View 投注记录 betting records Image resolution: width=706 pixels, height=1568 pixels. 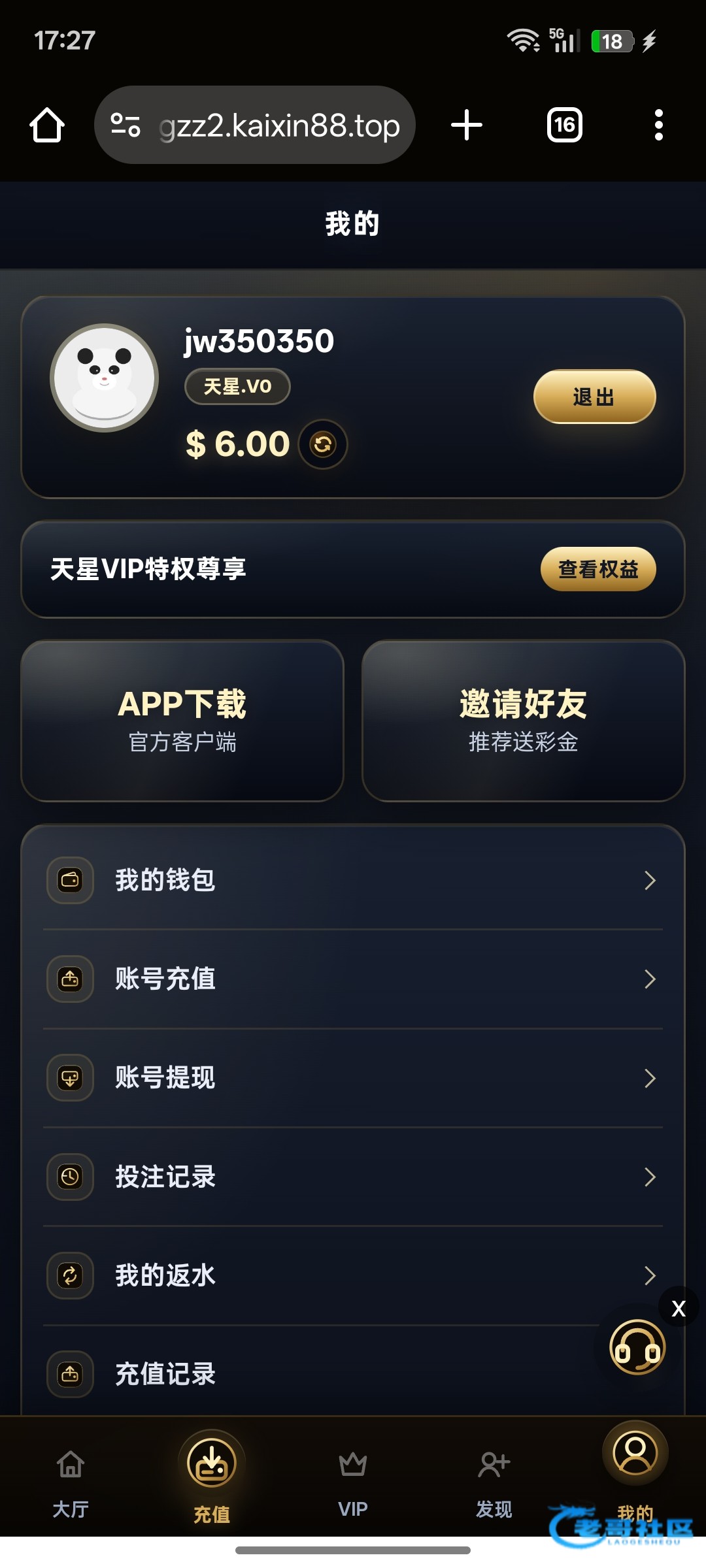pos(353,1177)
